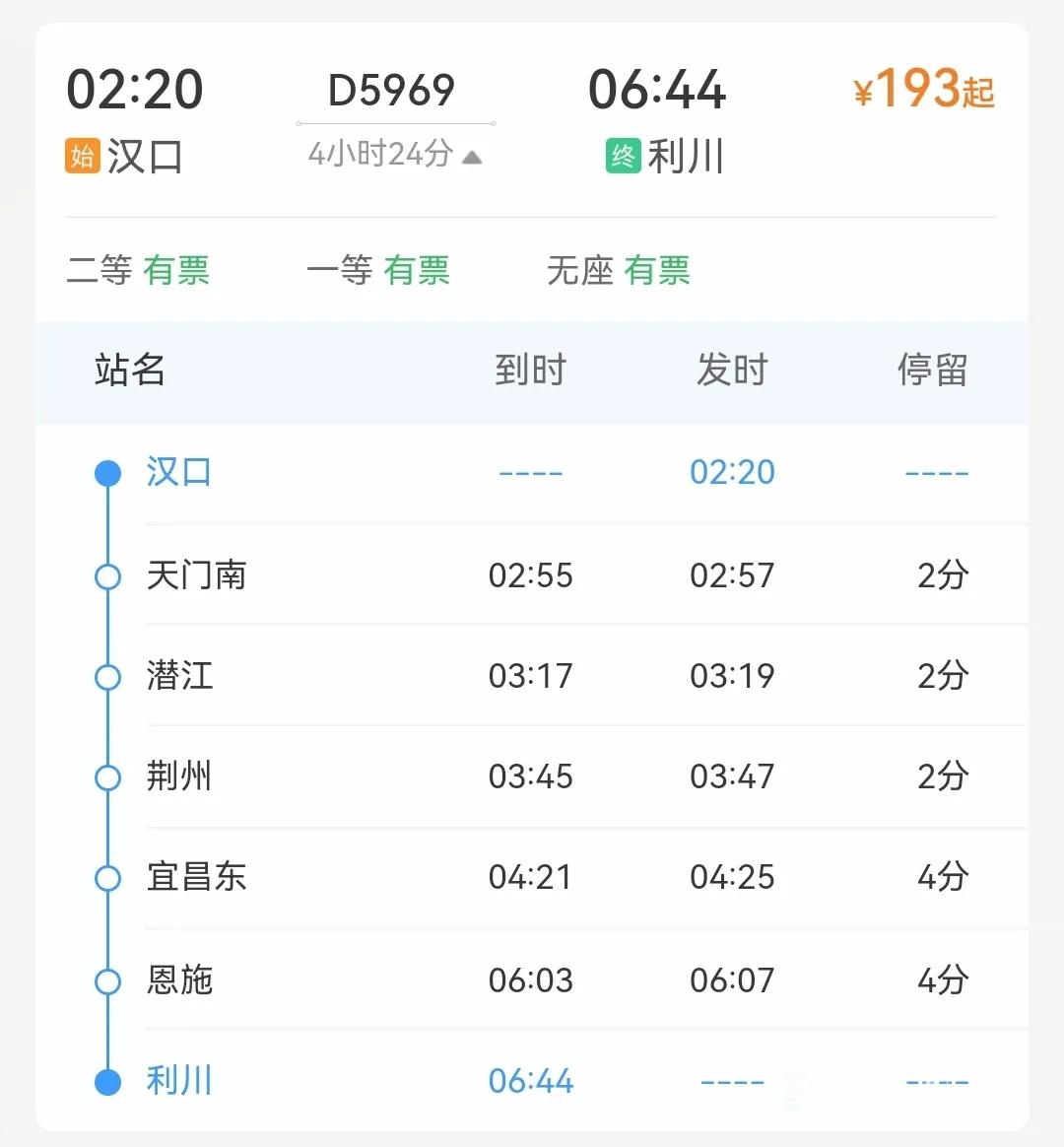
Task: Collapse the 4小时24分 stop list arrow
Action: click(472, 157)
